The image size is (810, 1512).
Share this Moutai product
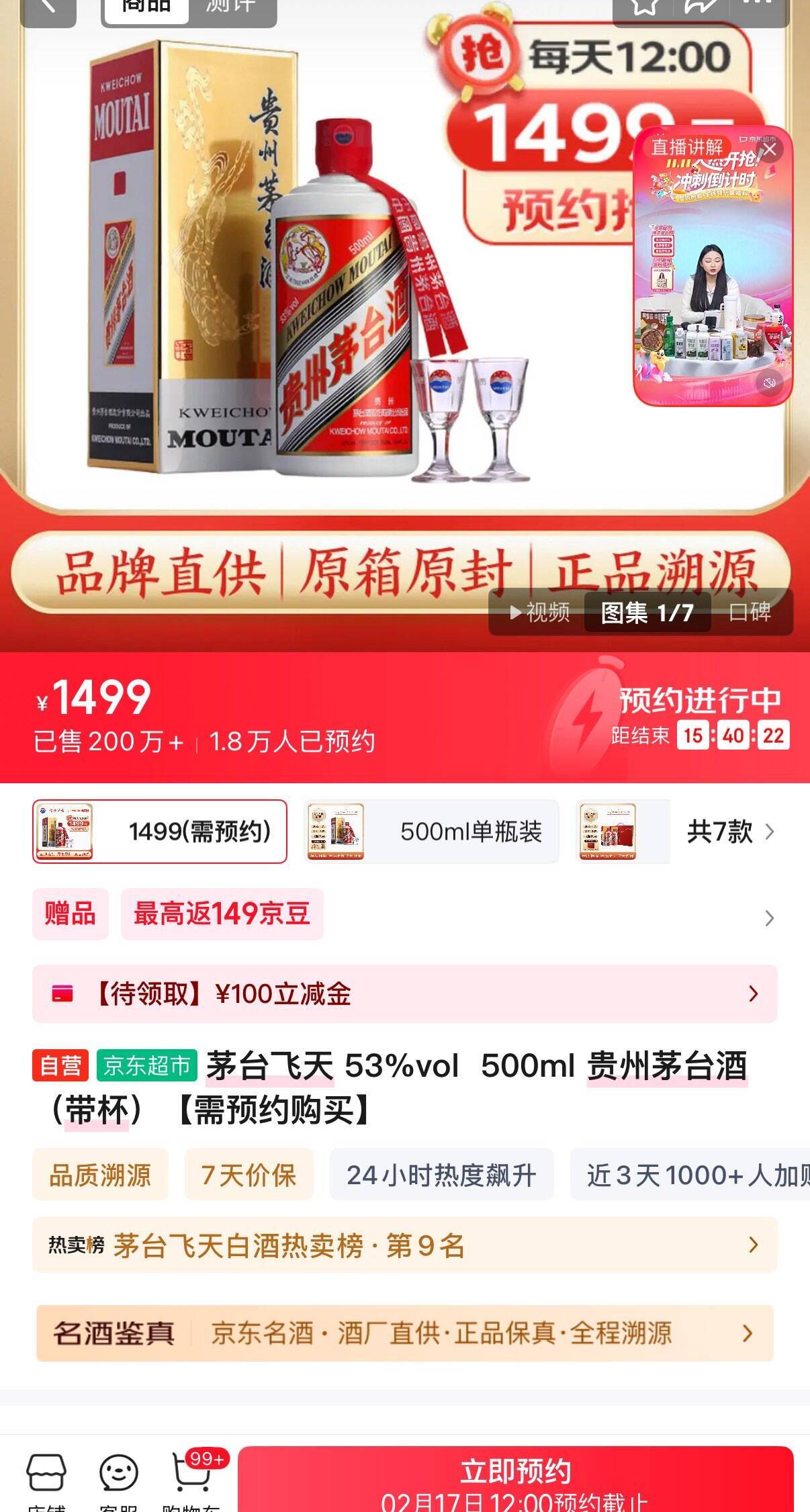pyautogui.click(x=699, y=7)
